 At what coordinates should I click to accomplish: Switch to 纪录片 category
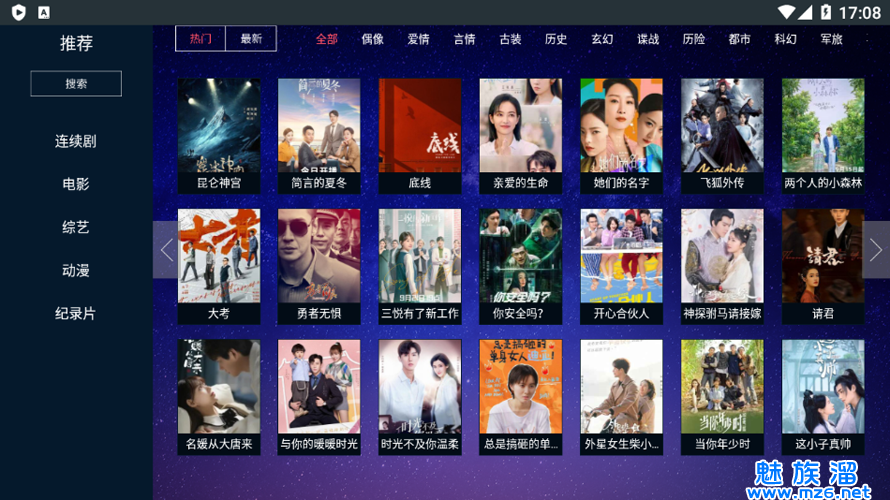76,313
